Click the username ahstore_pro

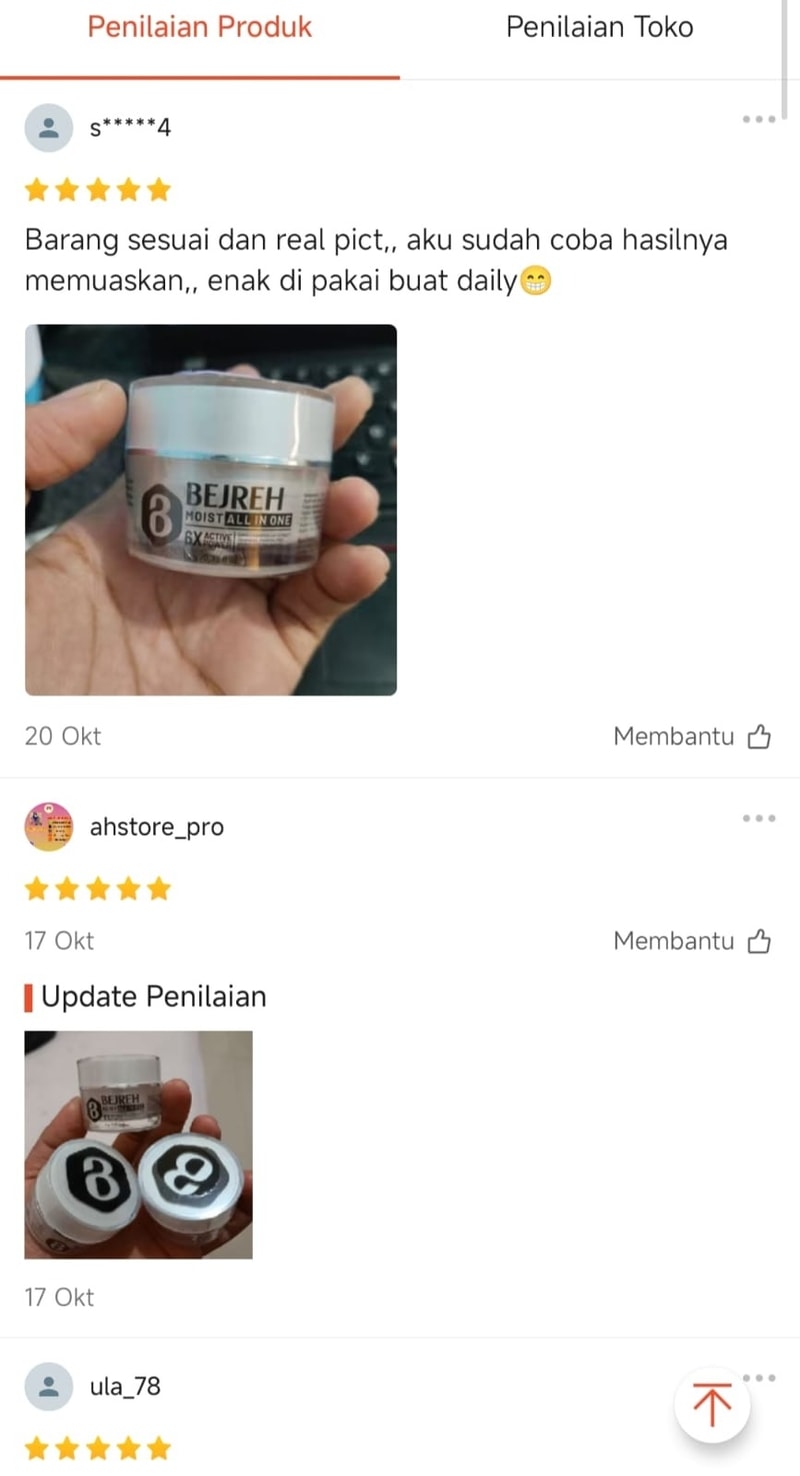pos(157,827)
